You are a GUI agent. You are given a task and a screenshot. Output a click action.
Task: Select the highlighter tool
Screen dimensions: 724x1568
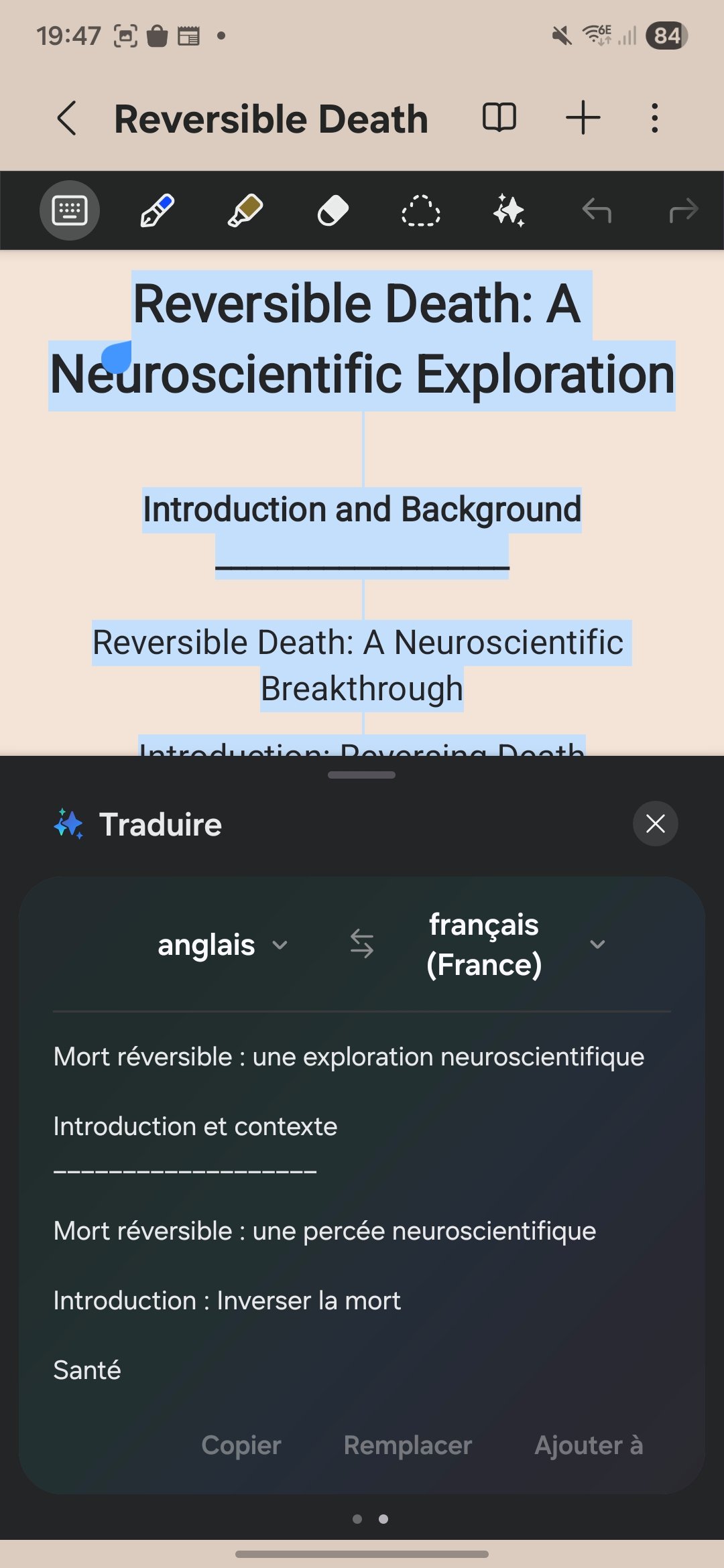coord(245,210)
